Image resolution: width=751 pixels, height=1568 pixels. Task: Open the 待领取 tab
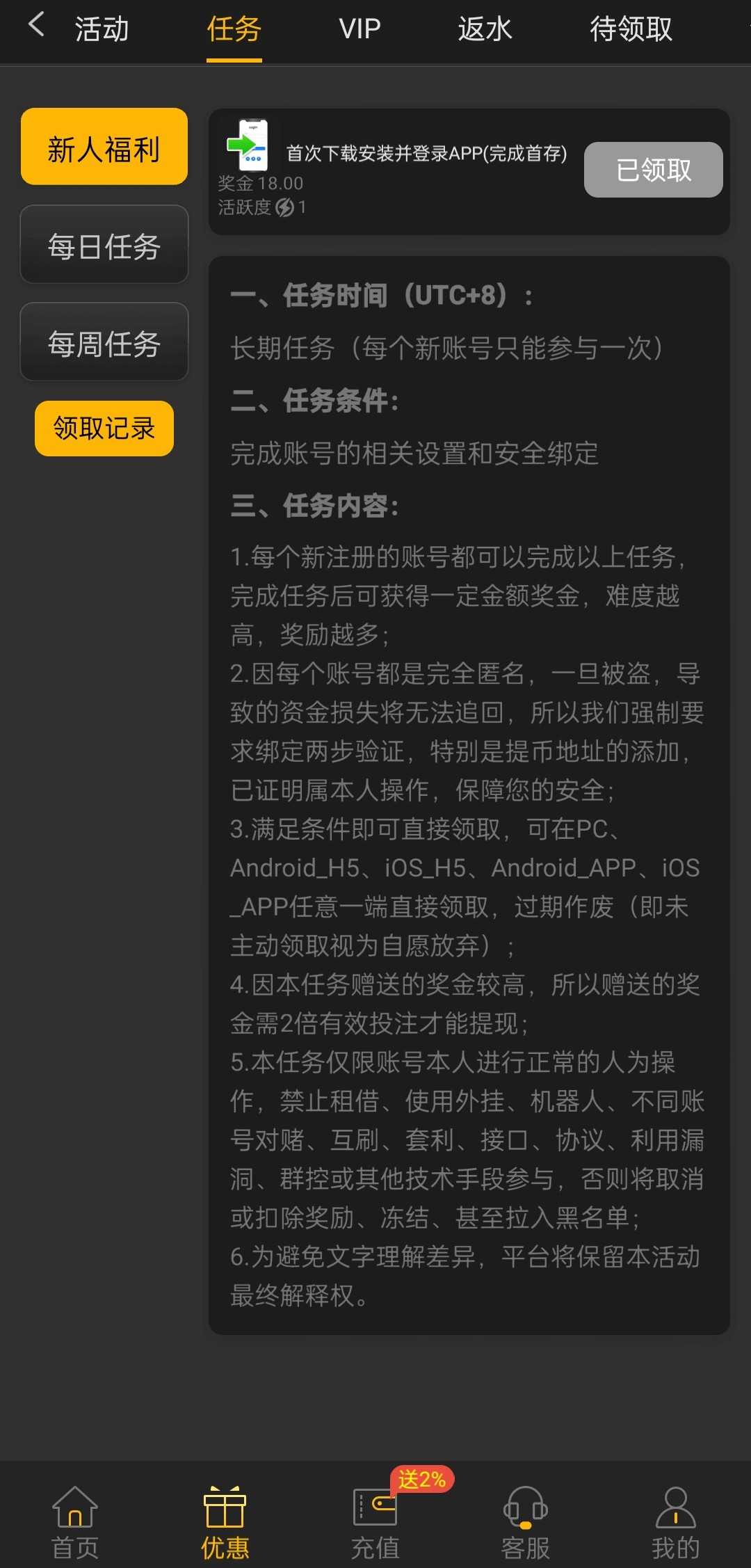631,29
